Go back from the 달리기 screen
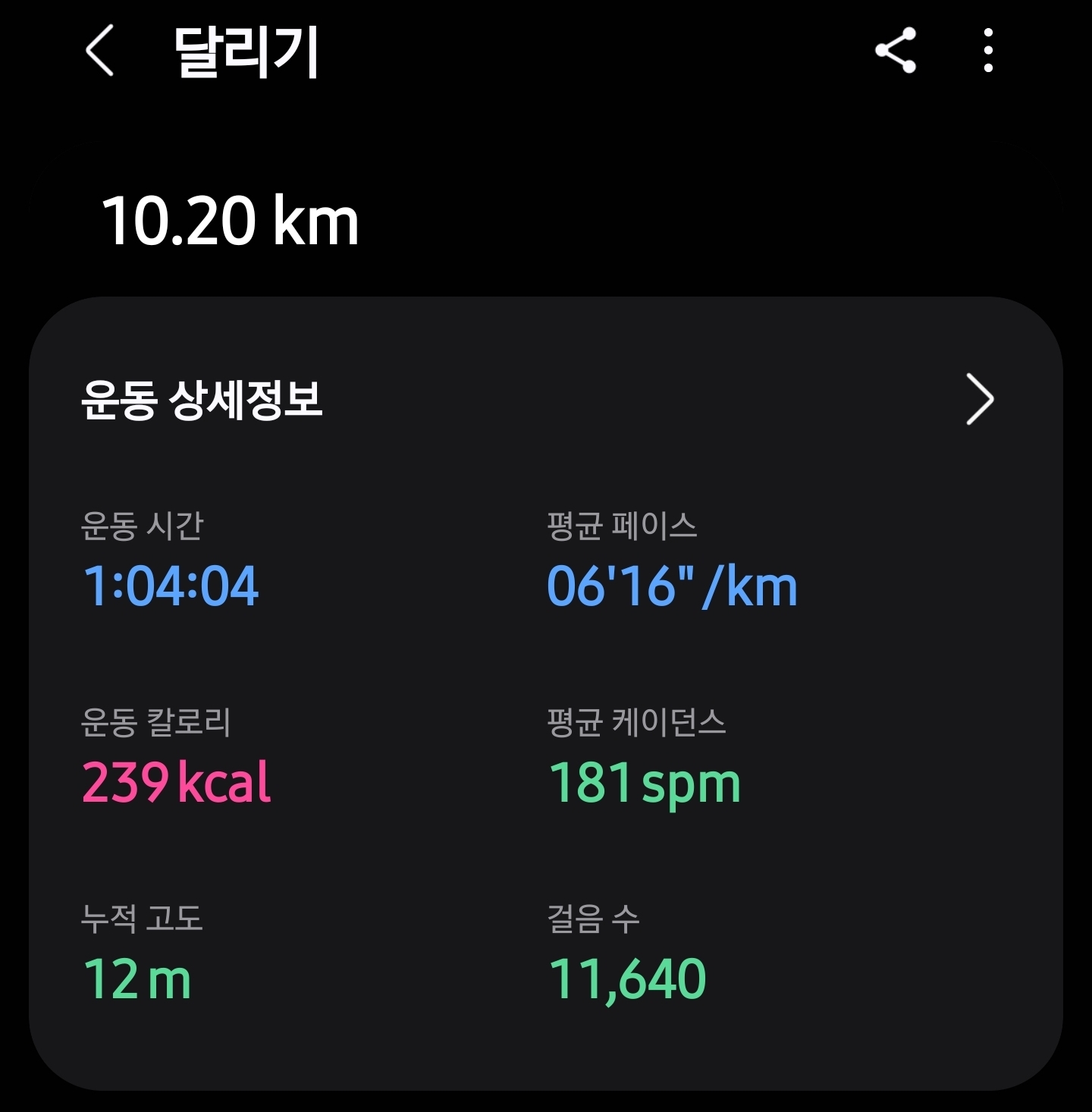This screenshot has height=1112, width=1092. tap(100, 50)
